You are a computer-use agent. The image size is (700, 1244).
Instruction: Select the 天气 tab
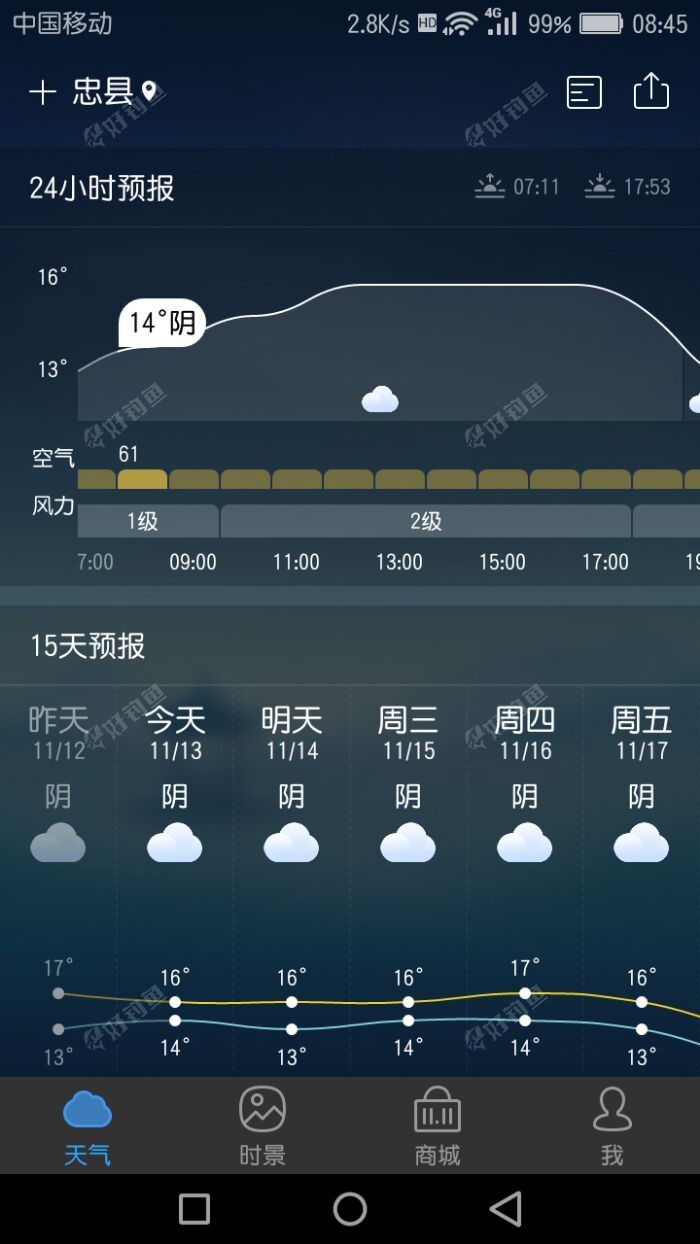coord(87,1125)
